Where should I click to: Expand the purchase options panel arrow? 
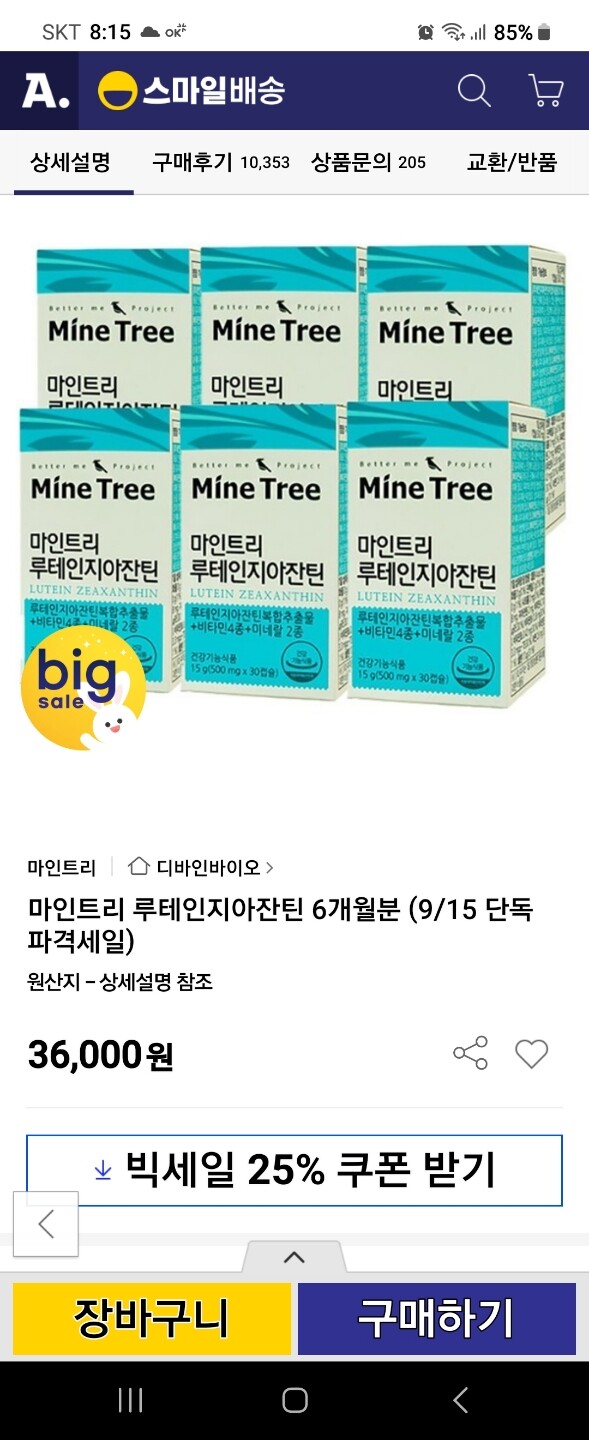tap(294, 1257)
